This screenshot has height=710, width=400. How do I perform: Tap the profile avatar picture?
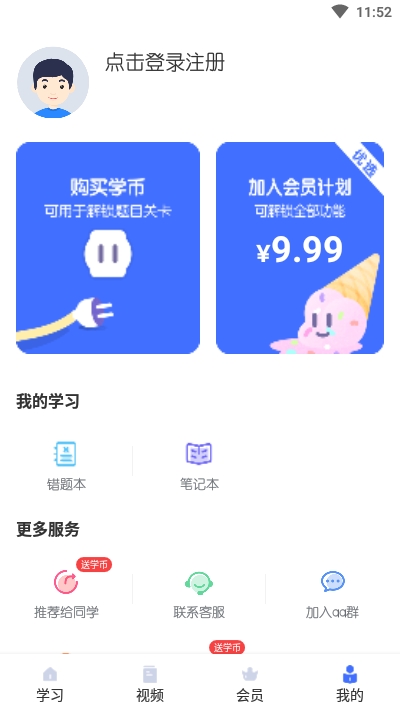tap(53, 82)
